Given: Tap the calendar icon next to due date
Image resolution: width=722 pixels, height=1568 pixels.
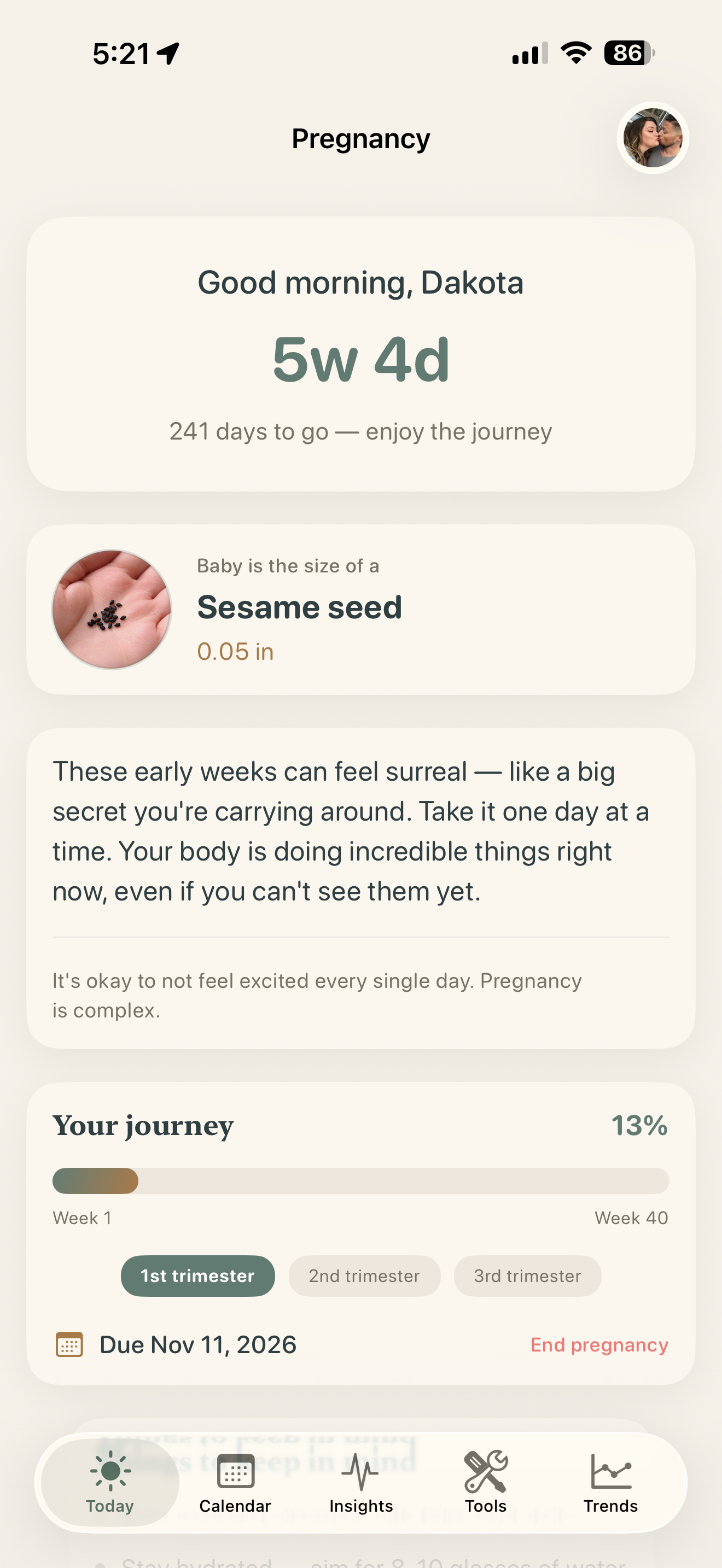Looking at the screenshot, I should (69, 1345).
